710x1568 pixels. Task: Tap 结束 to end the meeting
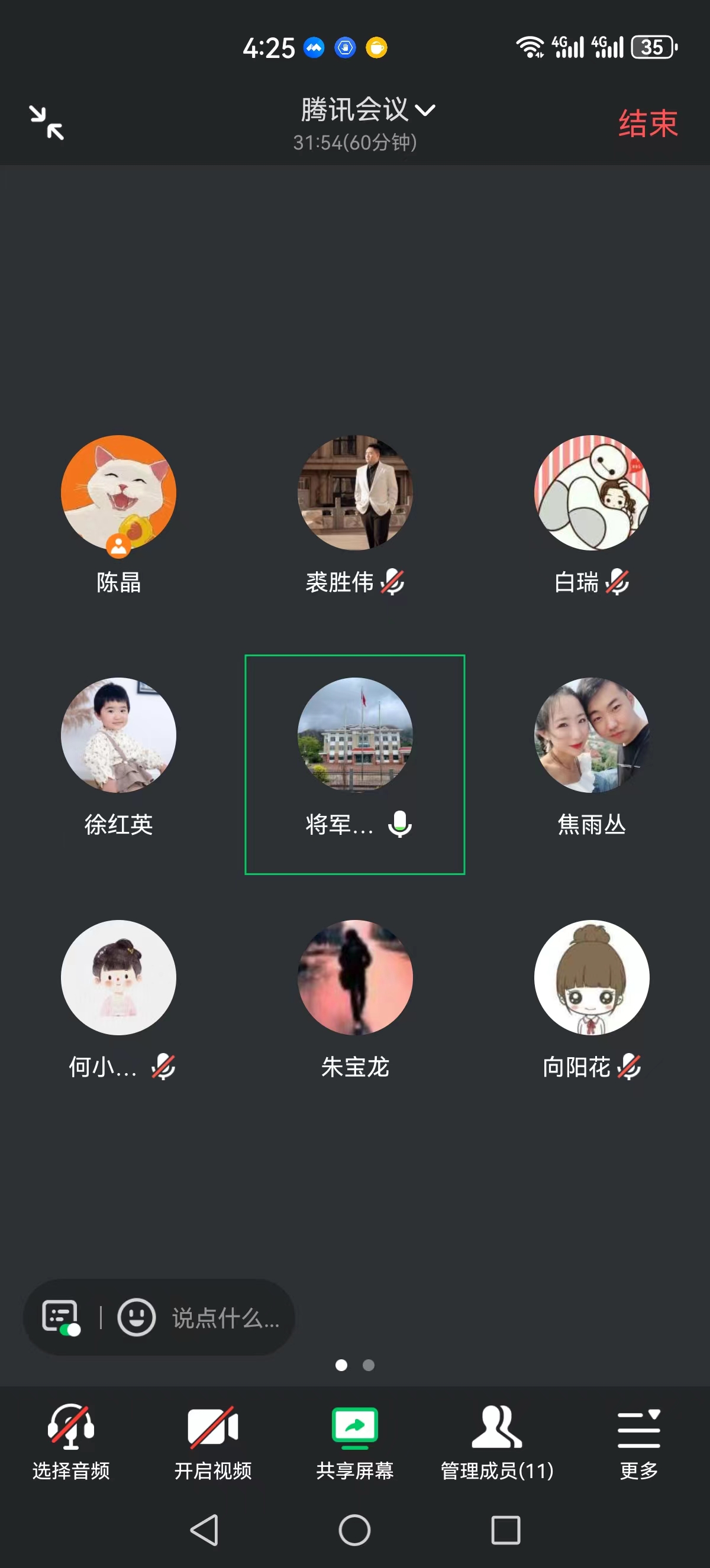tap(648, 124)
